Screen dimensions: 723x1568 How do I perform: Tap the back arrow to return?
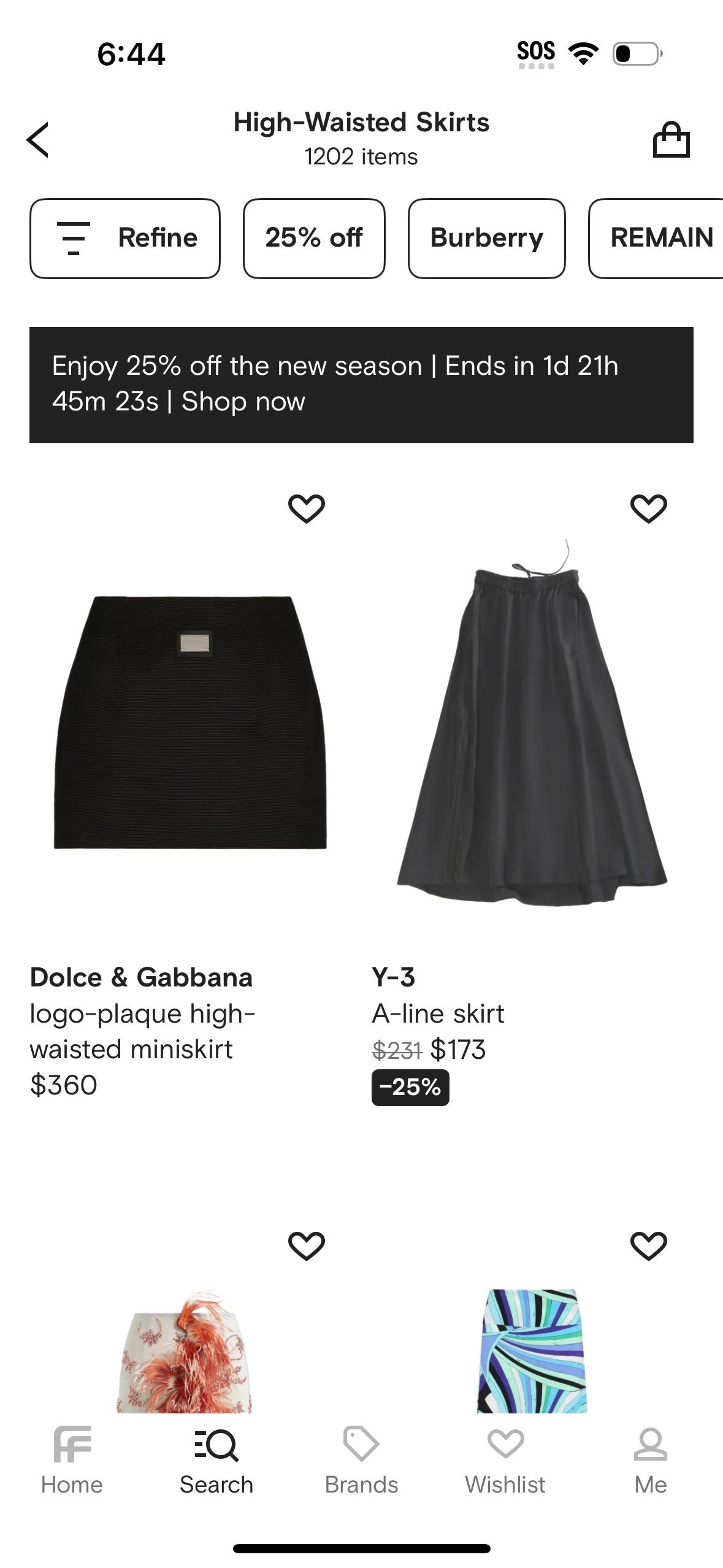point(38,139)
